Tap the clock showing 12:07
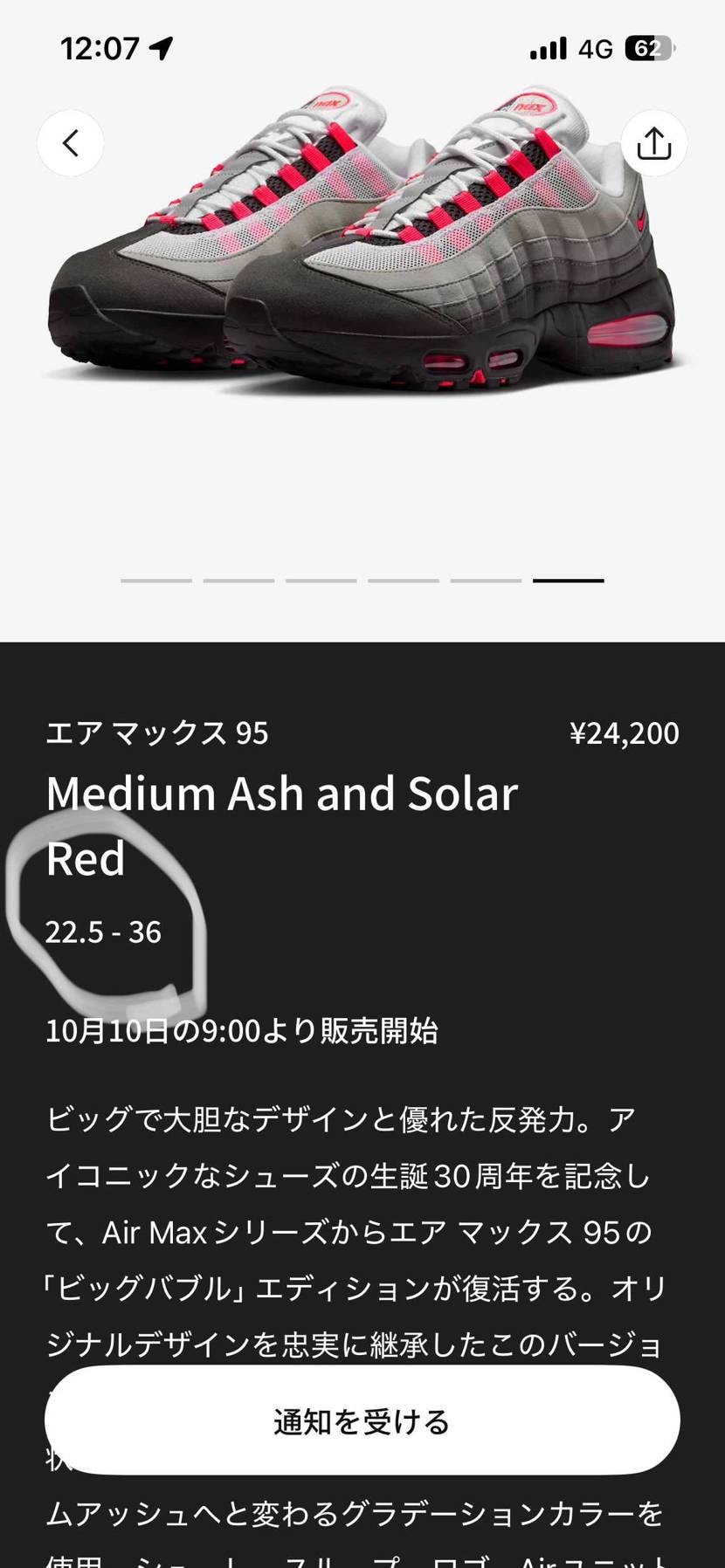This screenshot has width=725, height=1568. coord(99,48)
